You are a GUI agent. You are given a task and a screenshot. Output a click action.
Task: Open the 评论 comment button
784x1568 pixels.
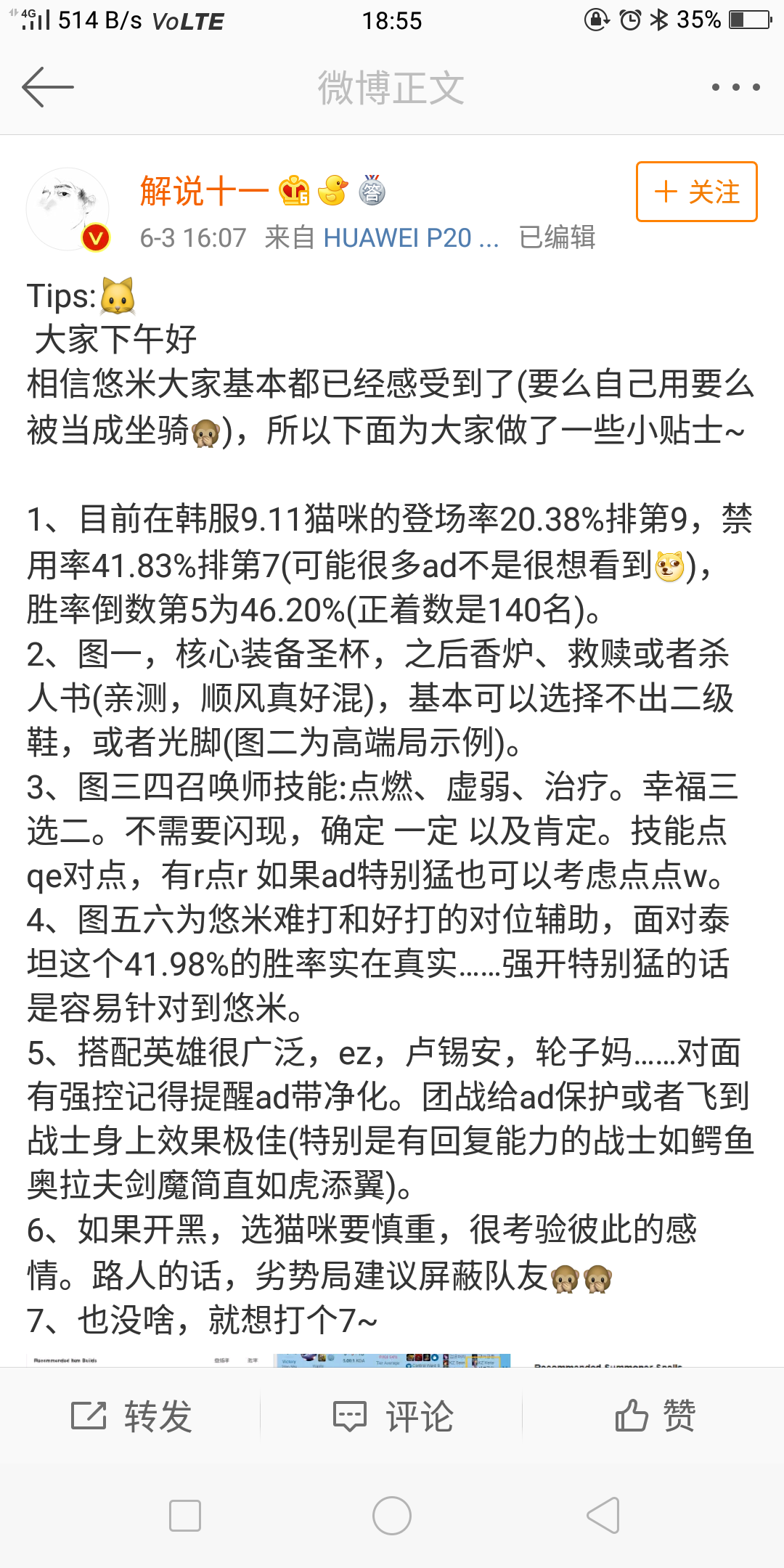pyautogui.click(x=393, y=1416)
